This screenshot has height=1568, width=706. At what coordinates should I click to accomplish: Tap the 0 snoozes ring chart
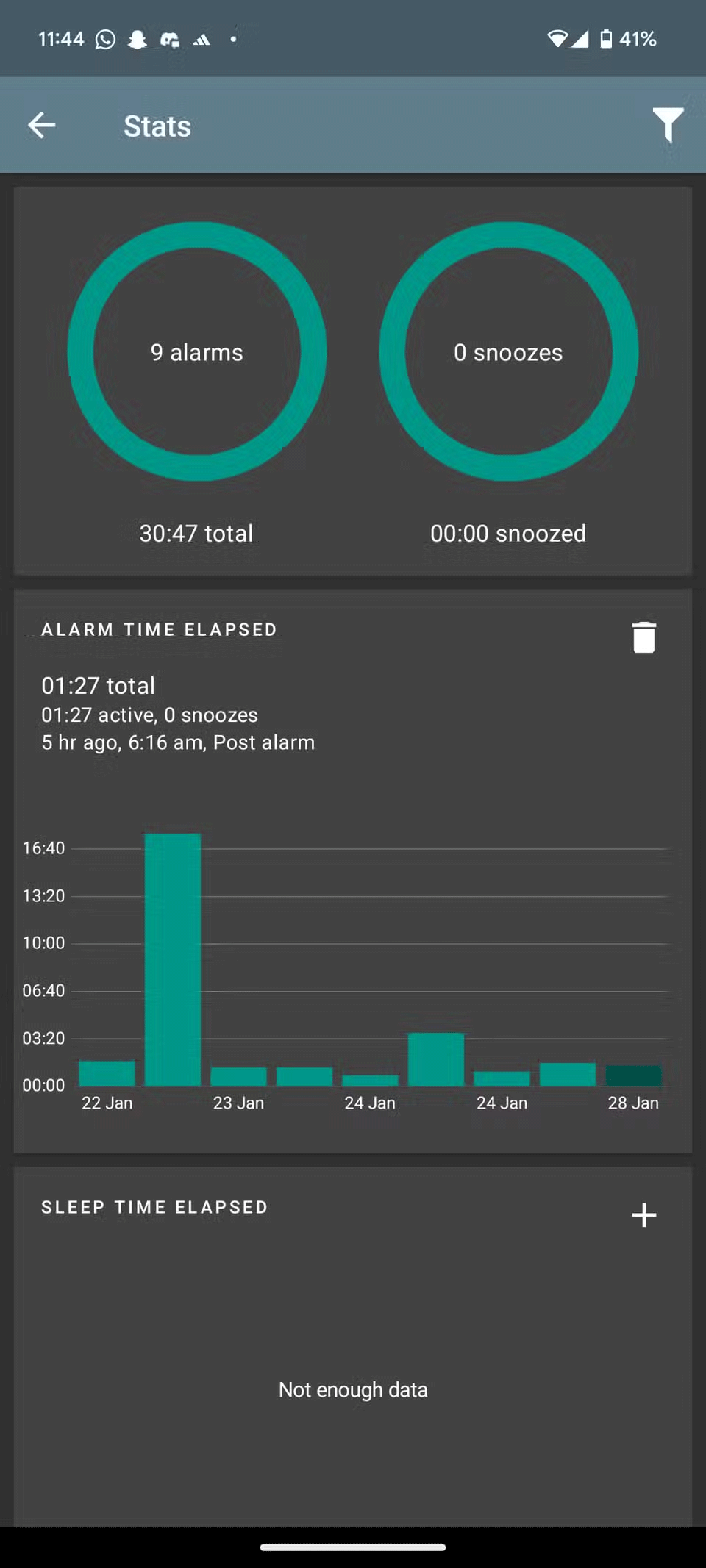tap(509, 352)
